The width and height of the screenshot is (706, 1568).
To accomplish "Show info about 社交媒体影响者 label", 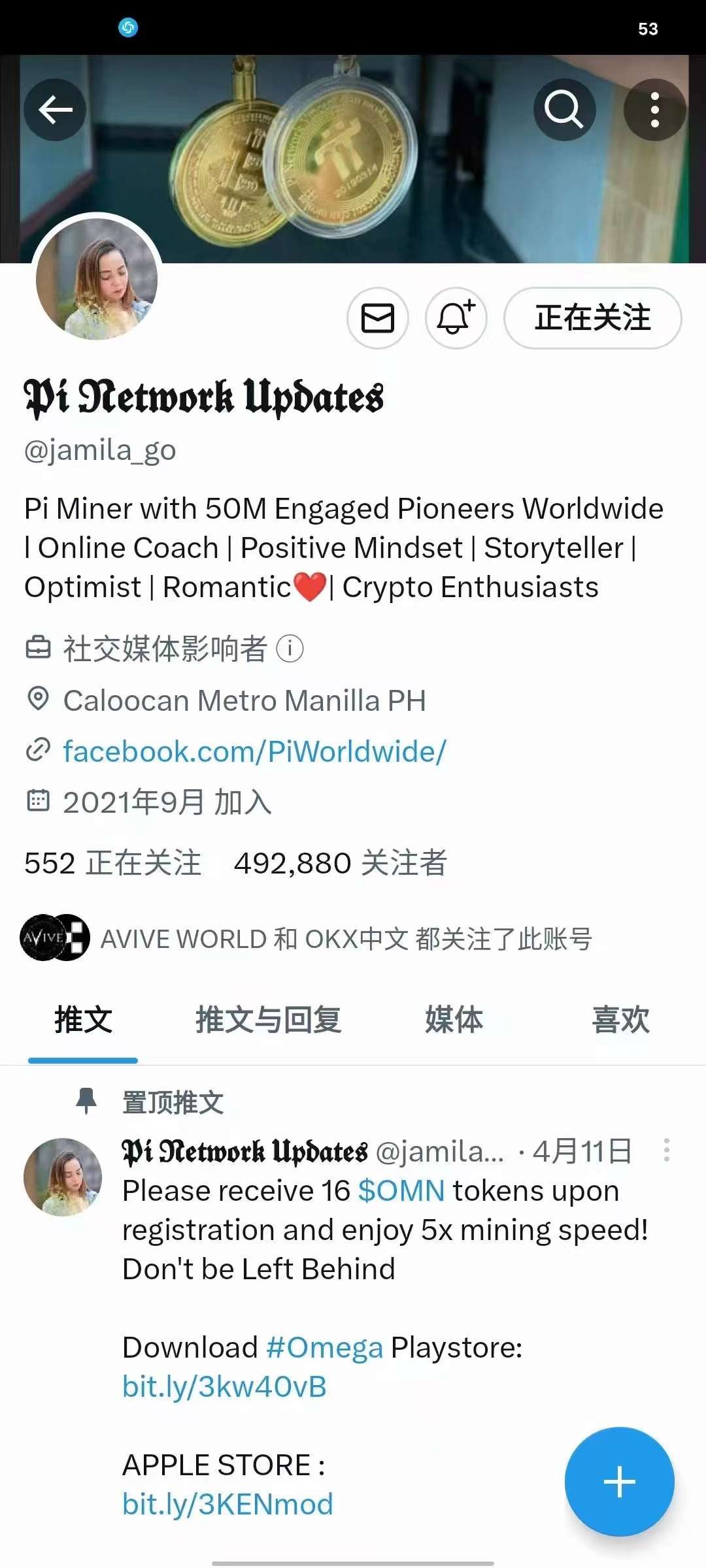I will (290, 649).
